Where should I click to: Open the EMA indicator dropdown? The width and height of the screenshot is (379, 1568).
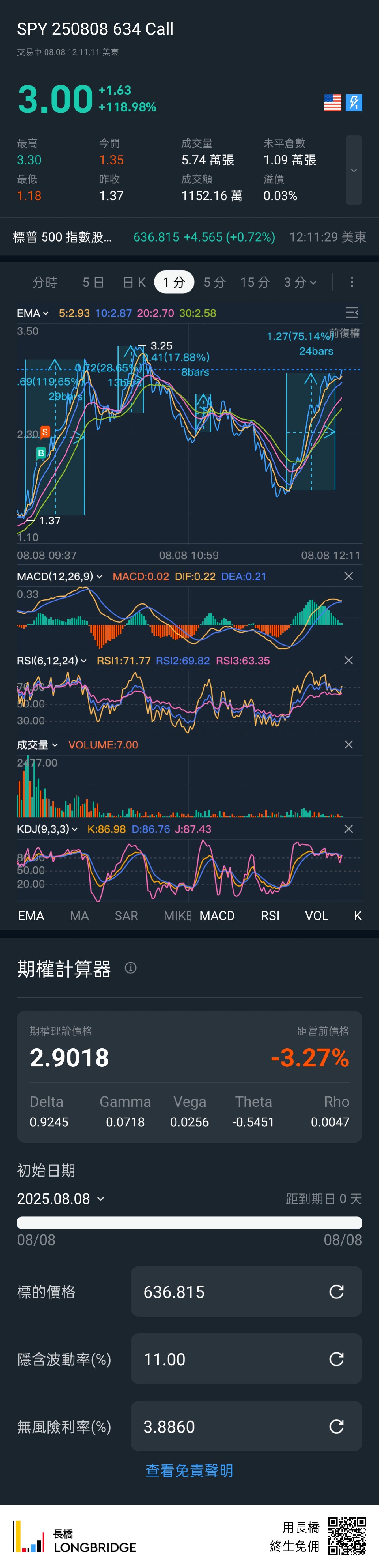[x=33, y=314]
